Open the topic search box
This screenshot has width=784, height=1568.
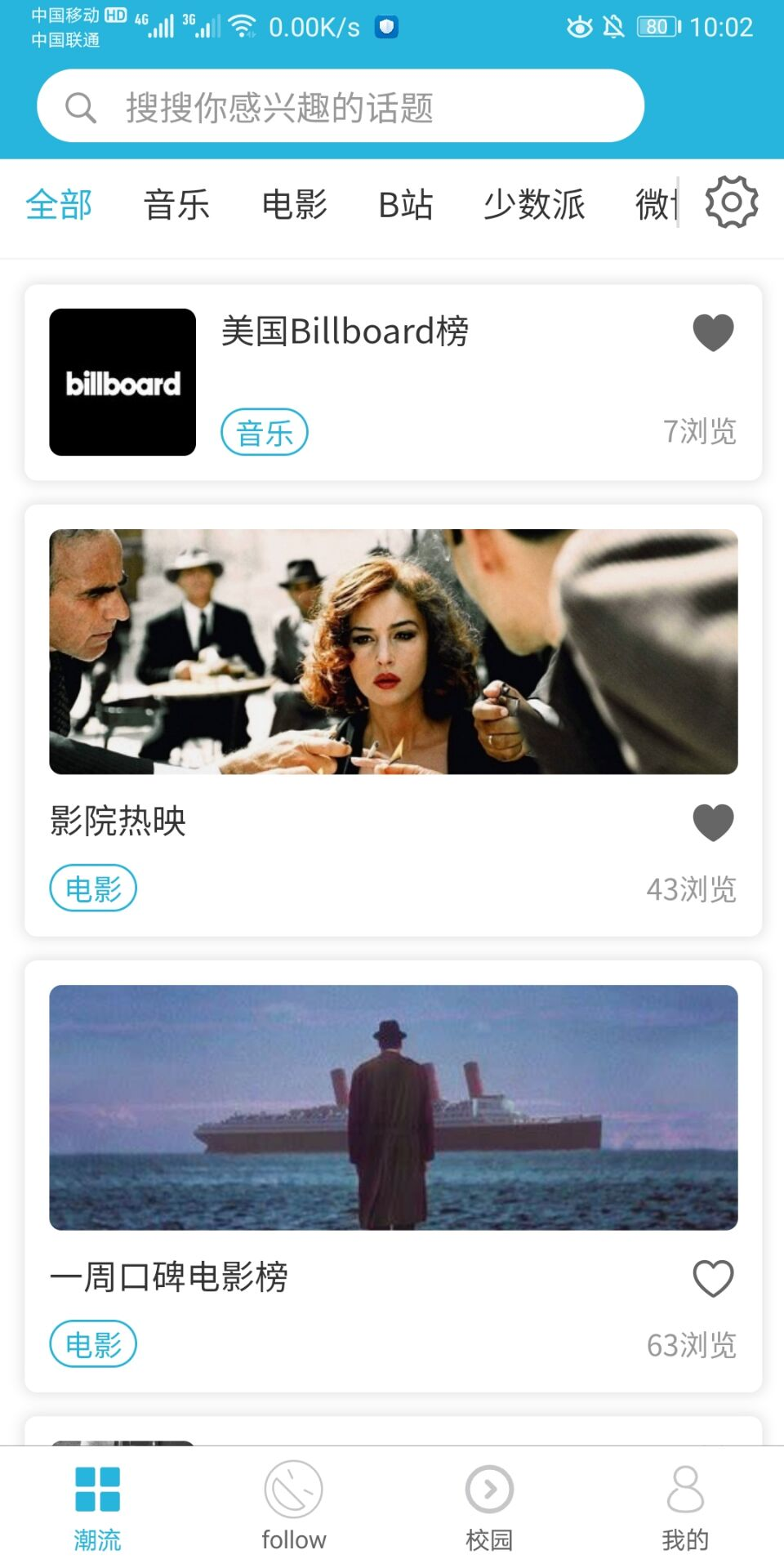[x=340, y=106]
